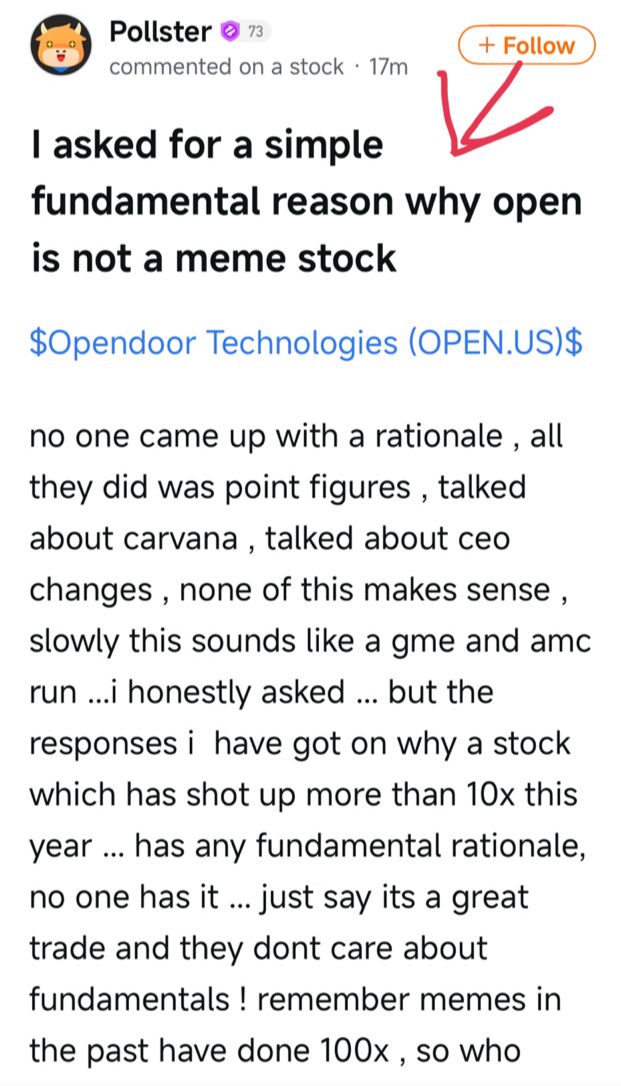
Task: Open Pollster's profile avatar
Action: tap(59, 47)
